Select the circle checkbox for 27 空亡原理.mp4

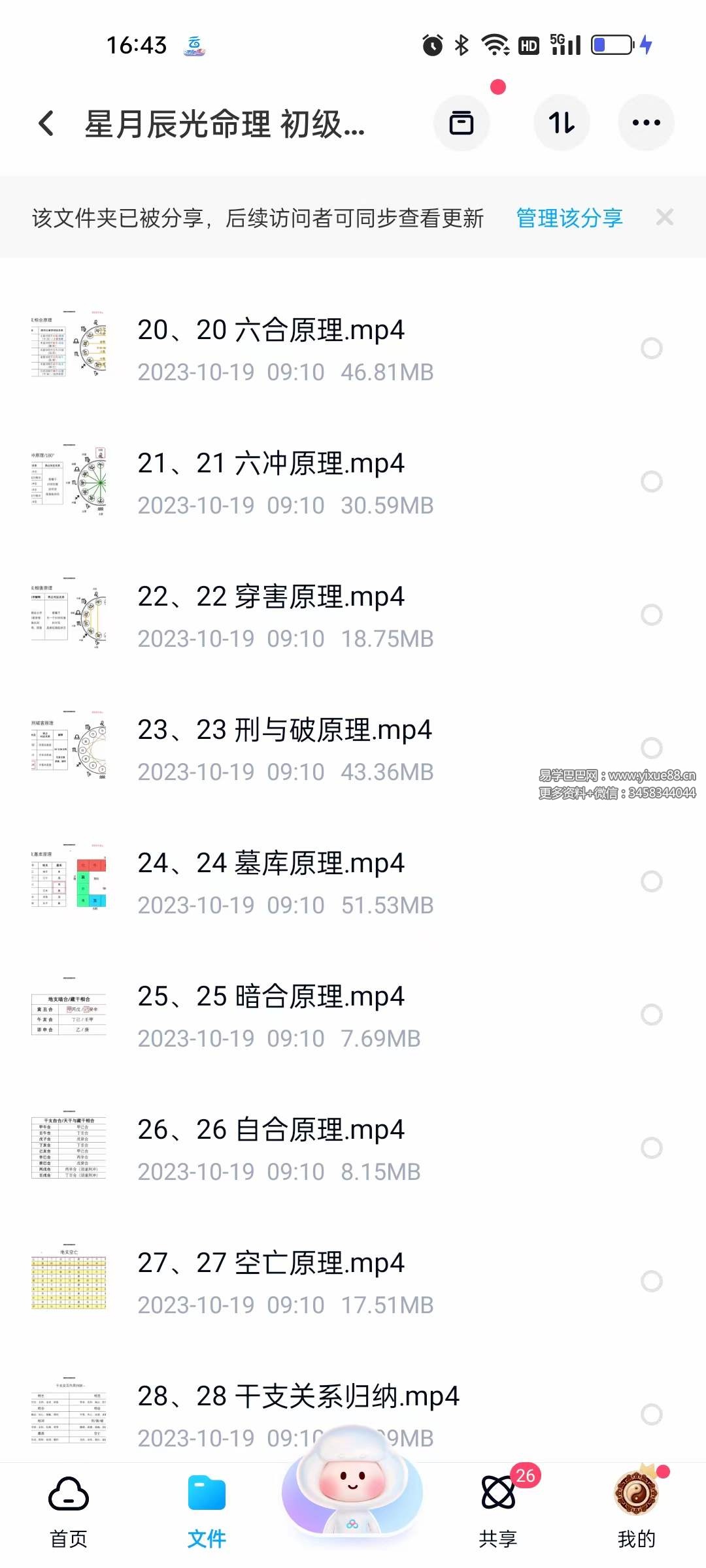pyautogui.click(x=652, y=1281)
